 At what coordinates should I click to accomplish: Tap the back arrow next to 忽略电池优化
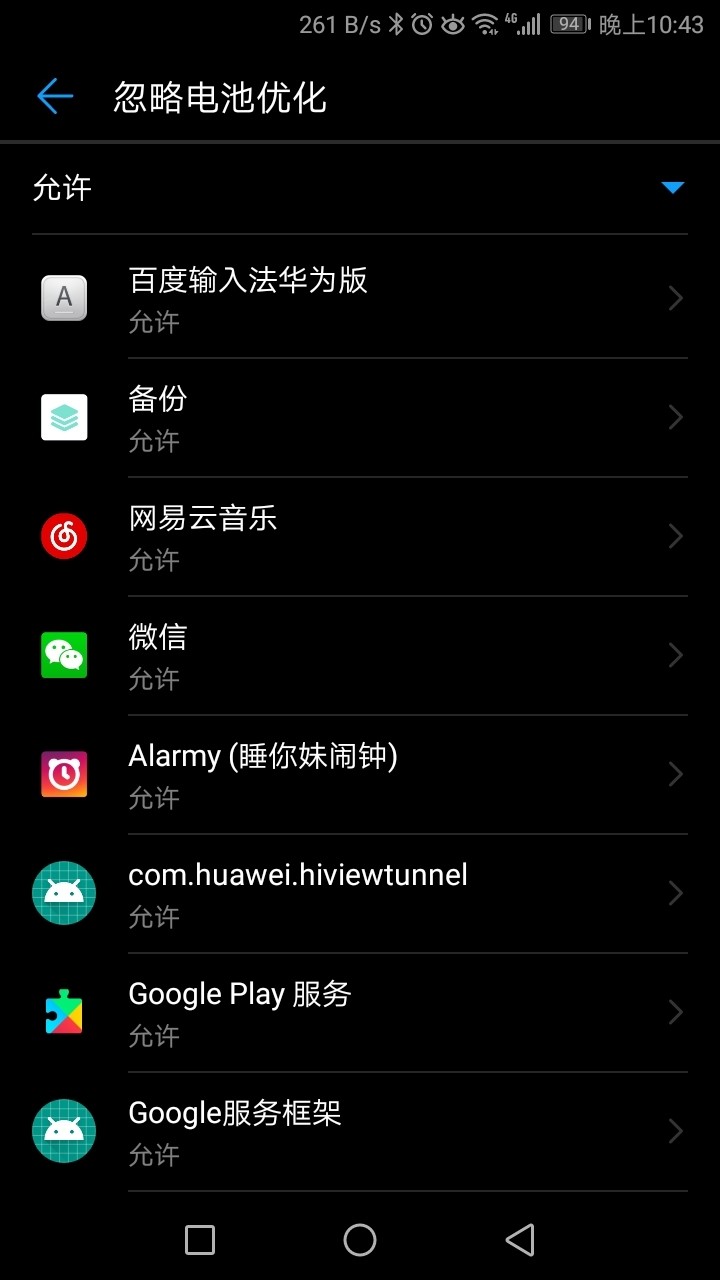tap(54, 95)
